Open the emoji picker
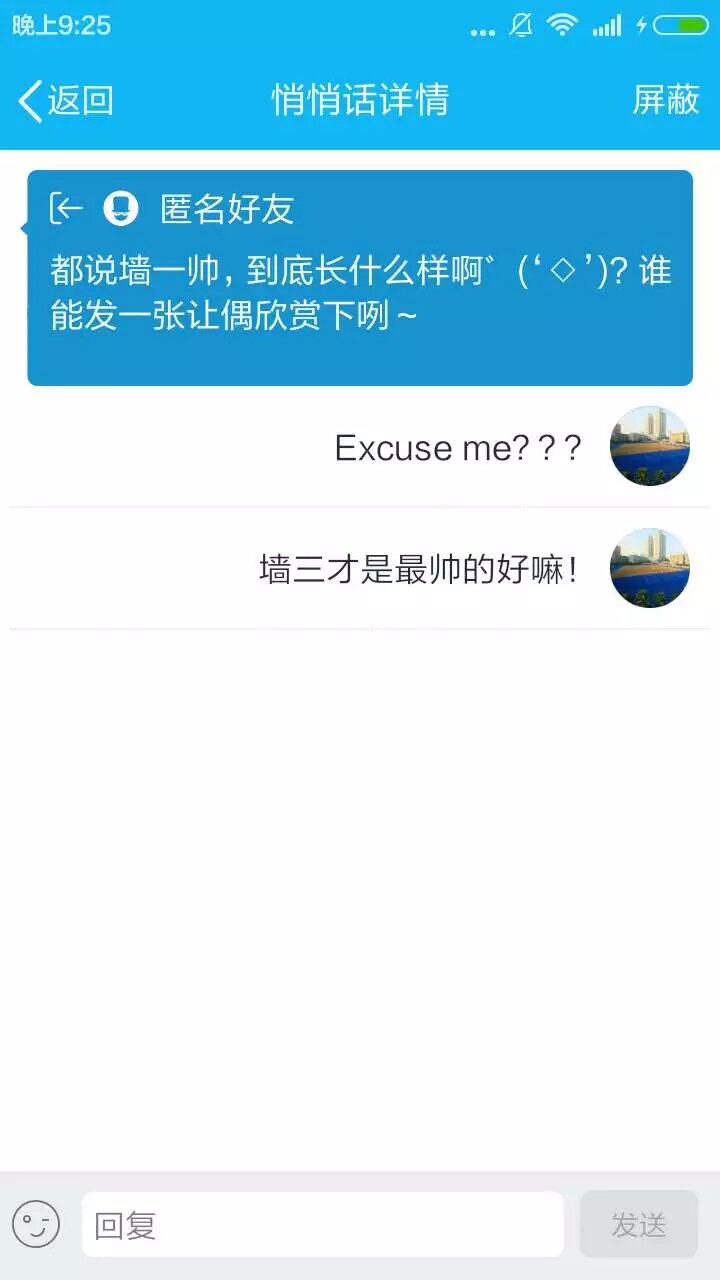 (36, 1224)
